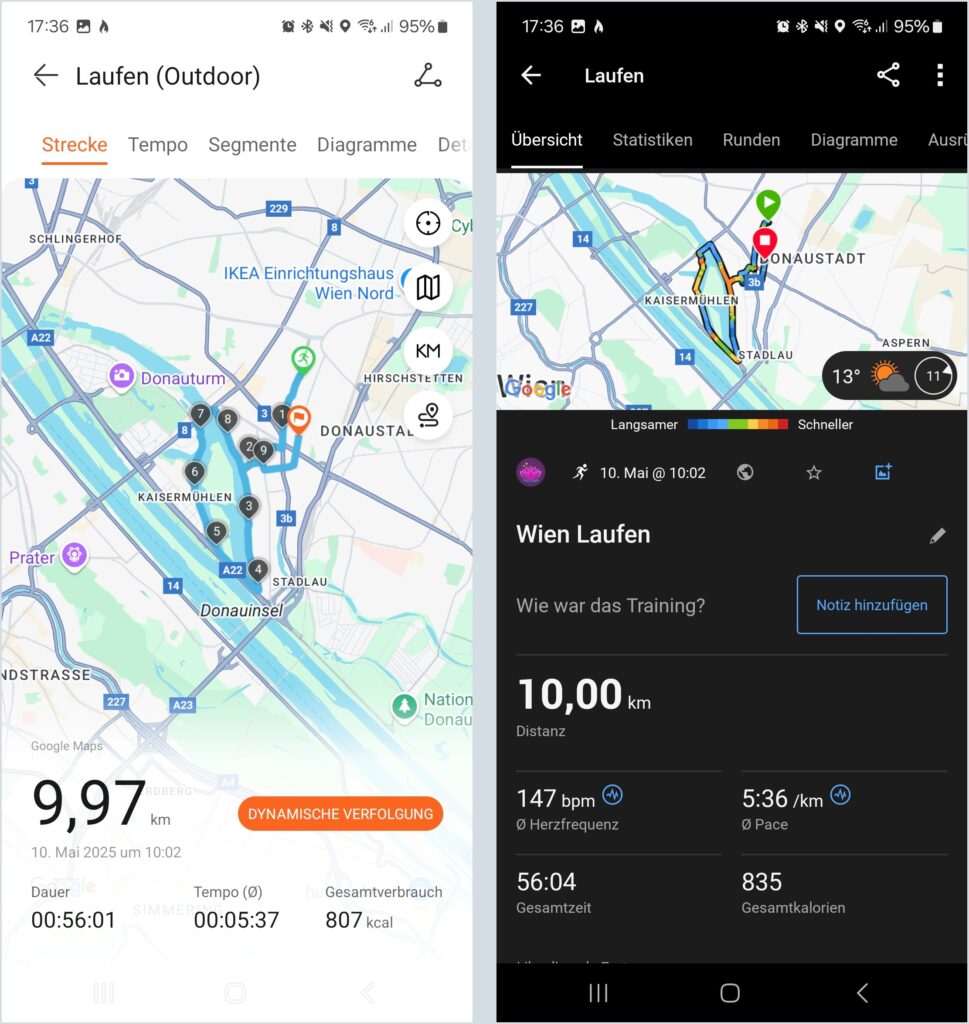969x1024 pixels.
Task: Switch to the Runden tab
Action: click(x=751, y=140)
